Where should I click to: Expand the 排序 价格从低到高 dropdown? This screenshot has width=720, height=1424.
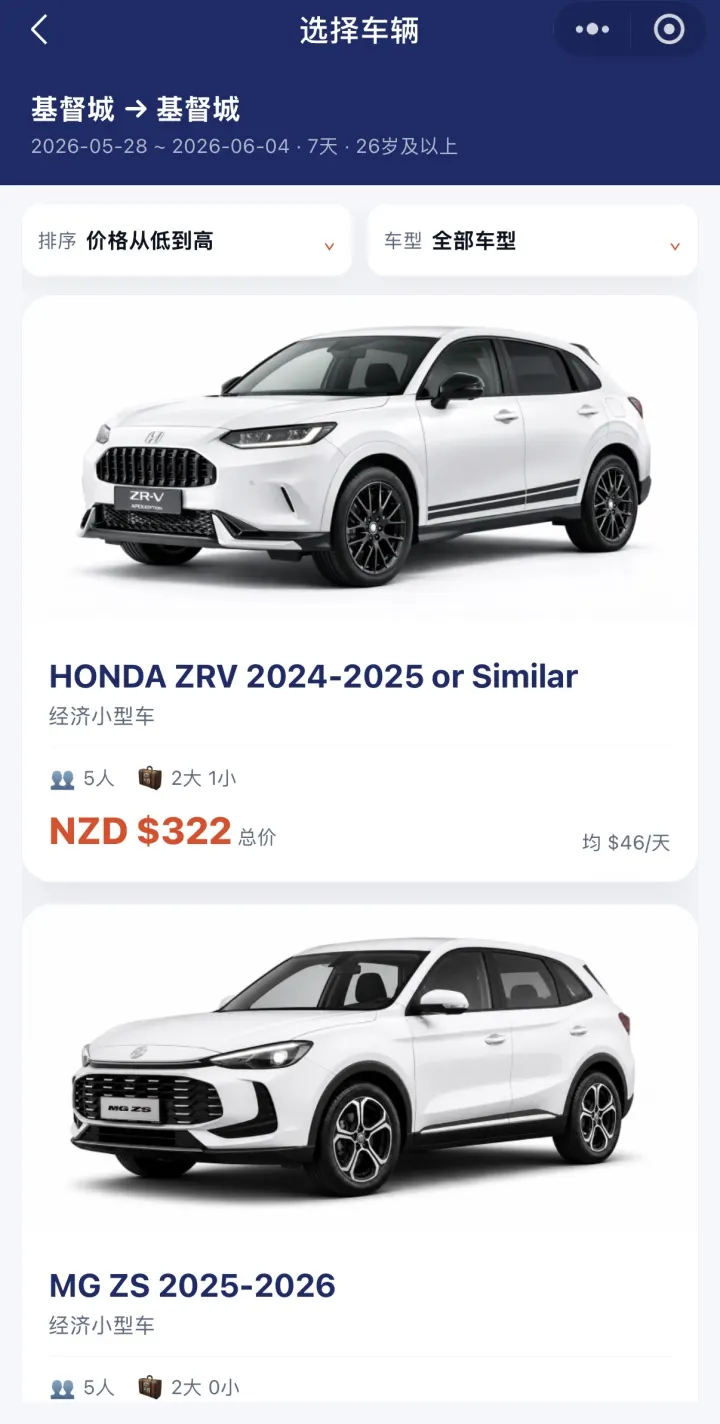tap(187, 241)
